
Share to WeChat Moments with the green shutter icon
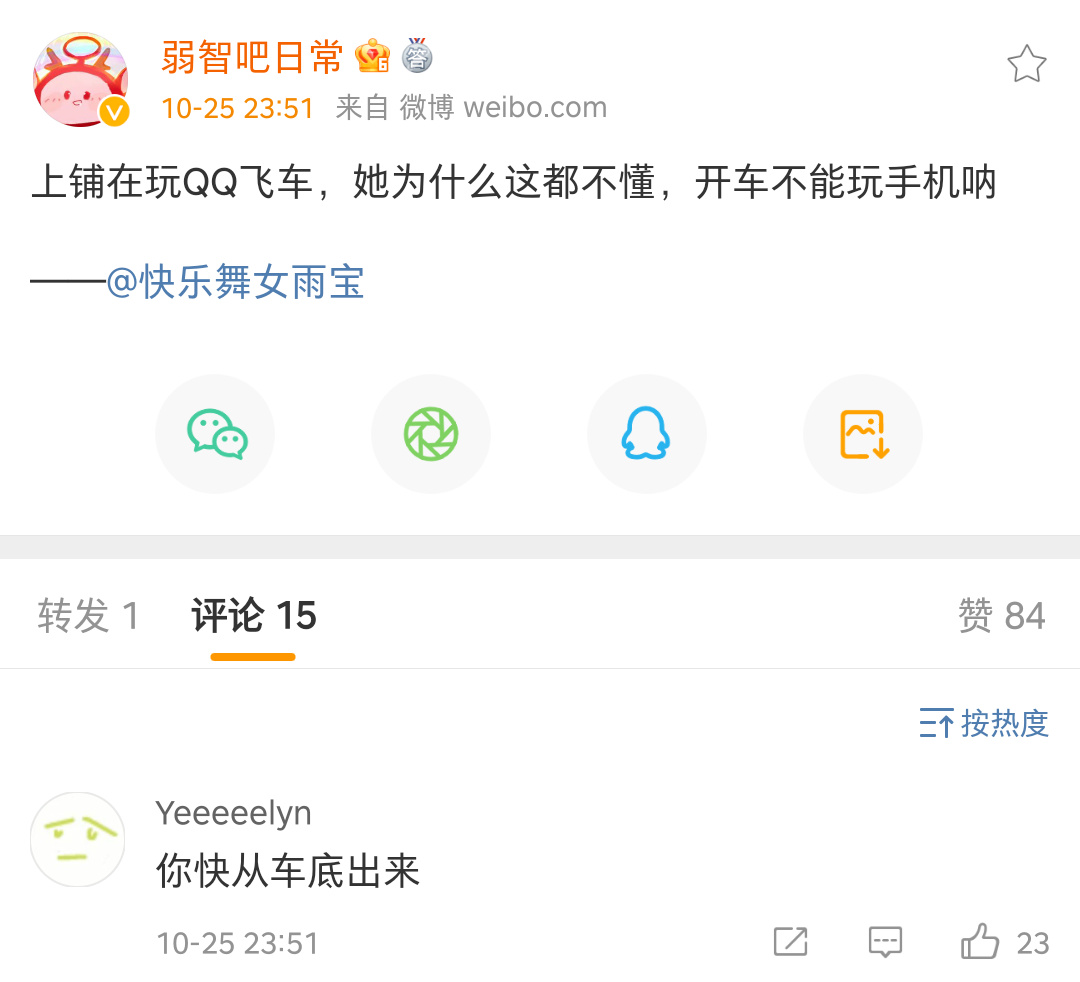[x=431, y=434]
